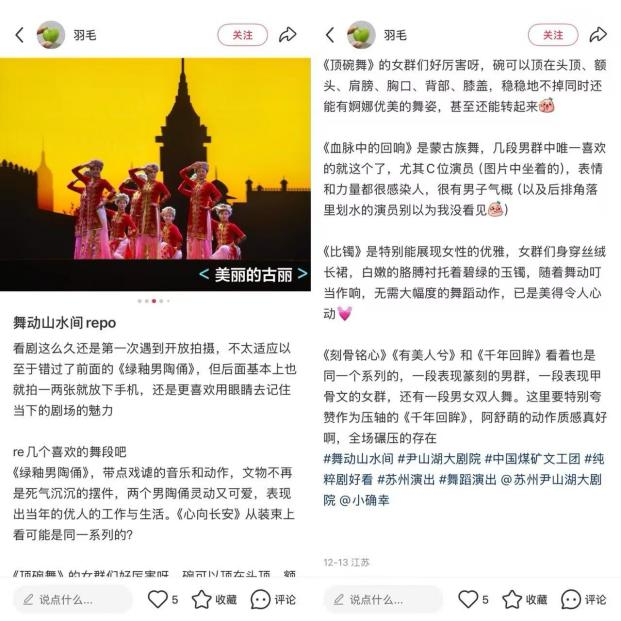621x621 pixels.
Task: Open the dance performance photo
Action: click(155, 160)
